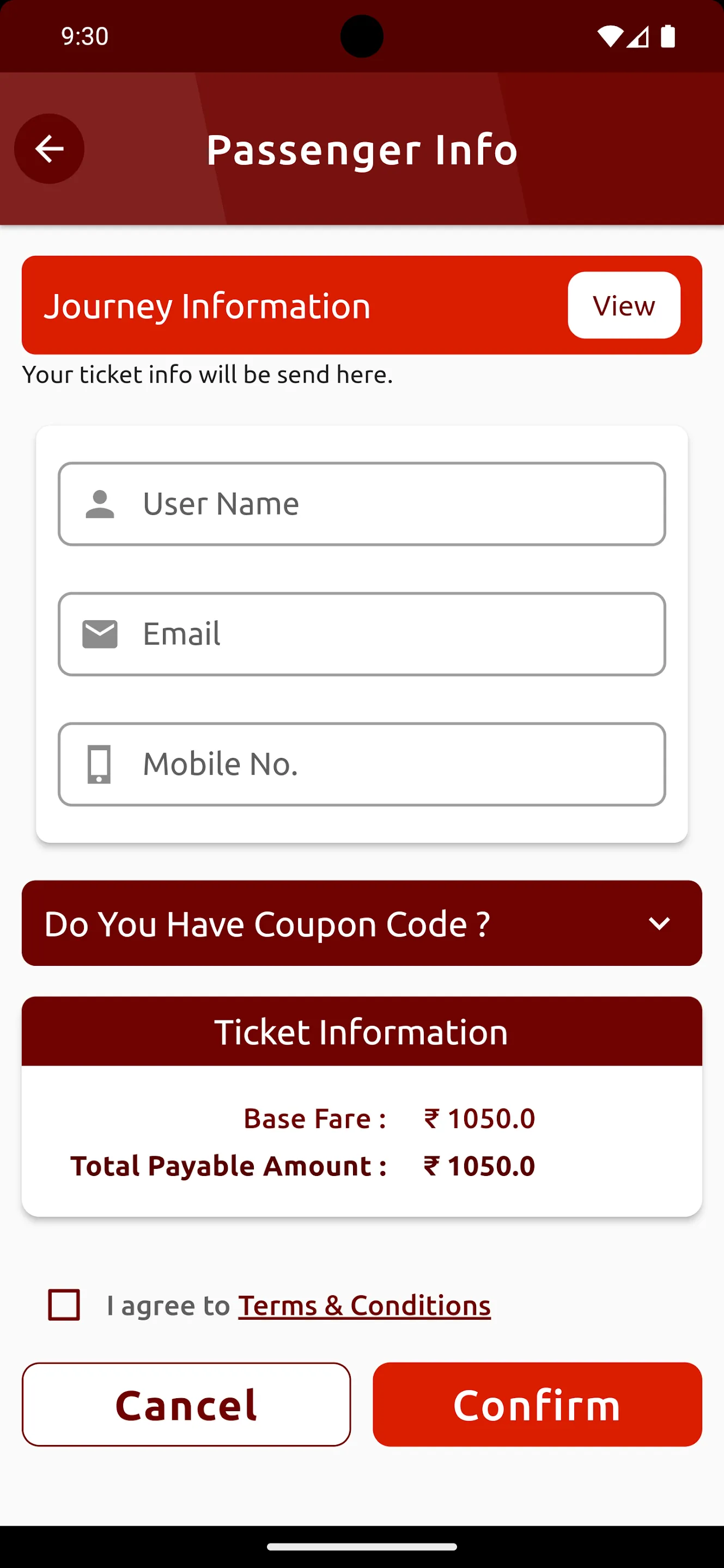Focus the User Name field

click(x=362, y=504)
